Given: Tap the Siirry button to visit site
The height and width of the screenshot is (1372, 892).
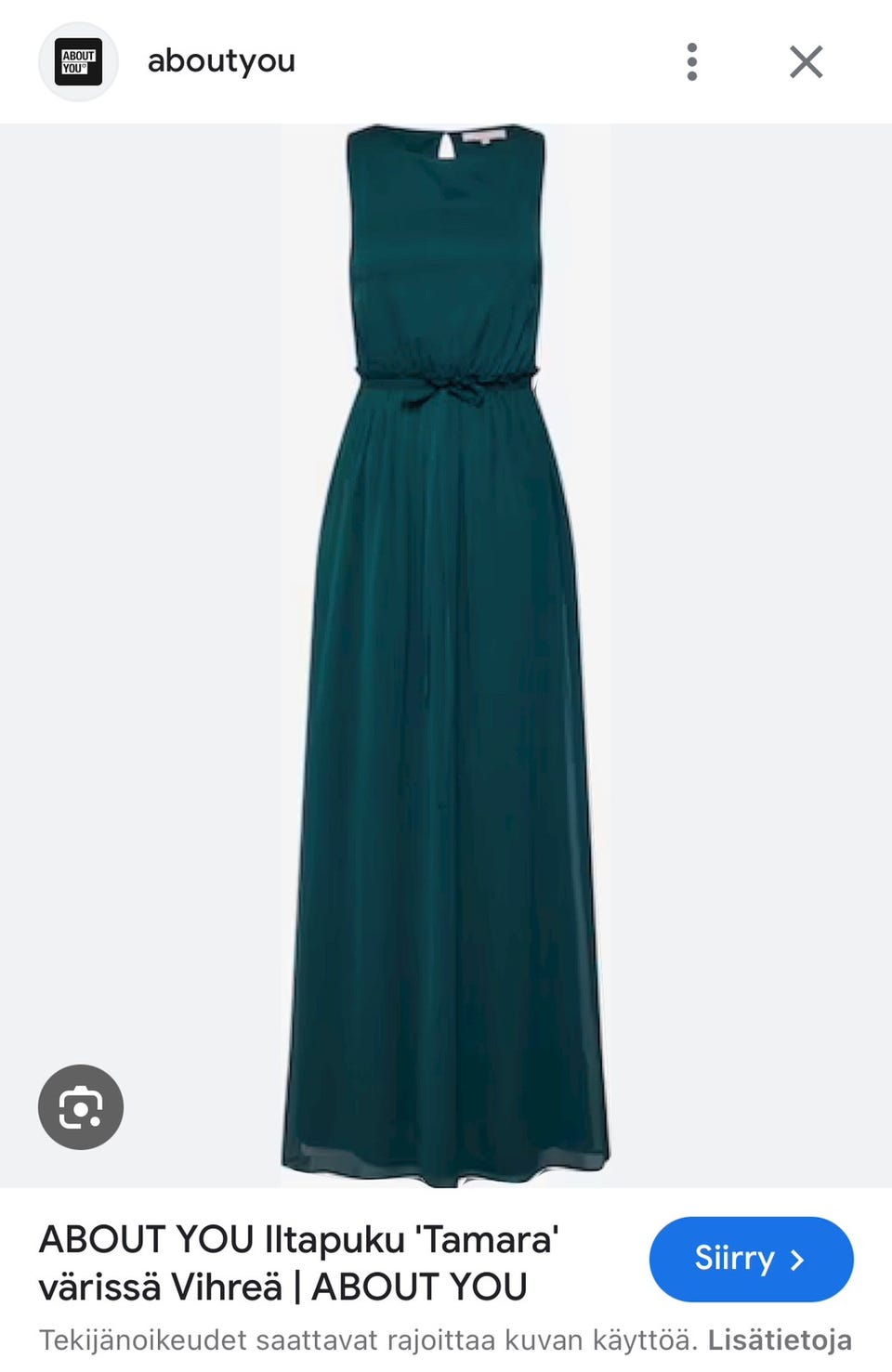Looking at the screenshot, I should pos(751,1259).
